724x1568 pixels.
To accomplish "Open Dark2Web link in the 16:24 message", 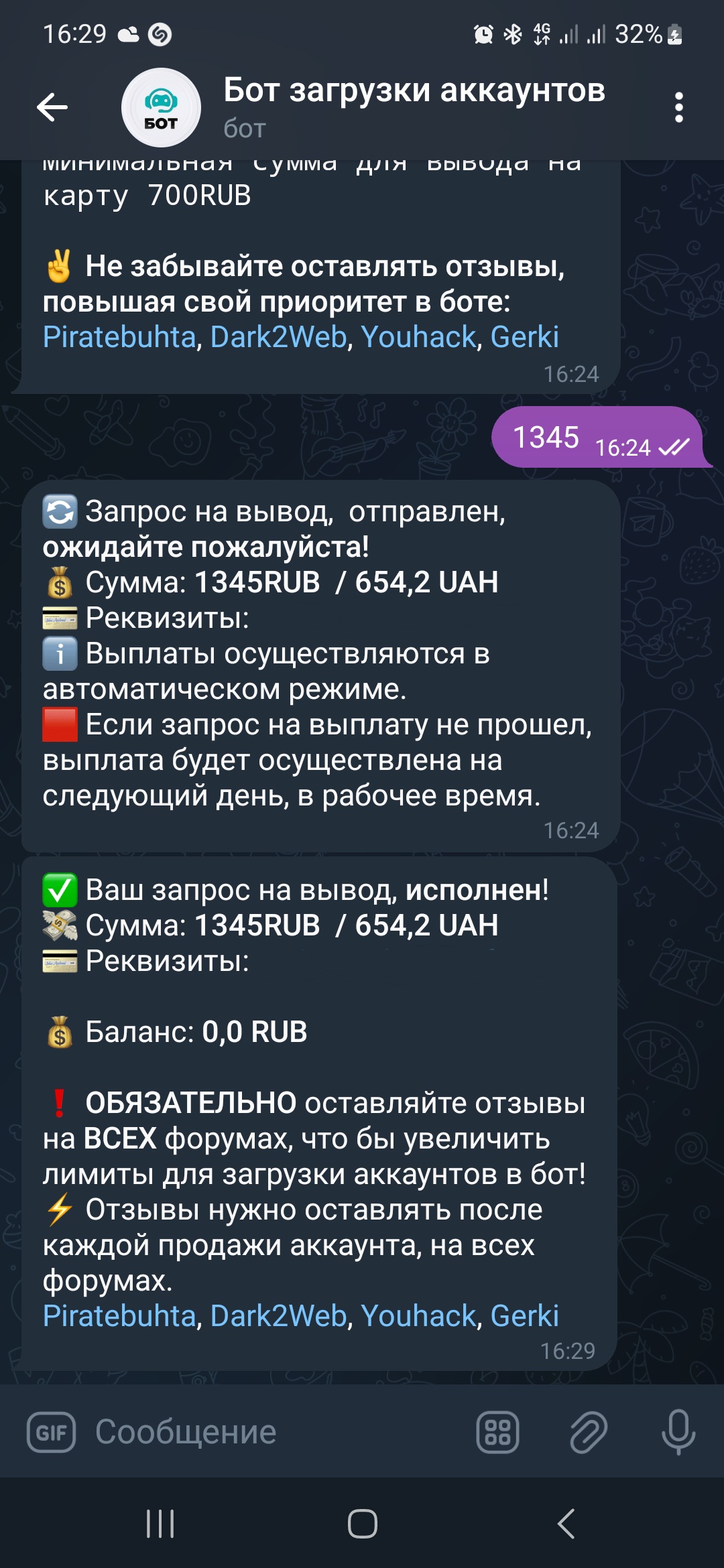I will click(x=278, y=337).
